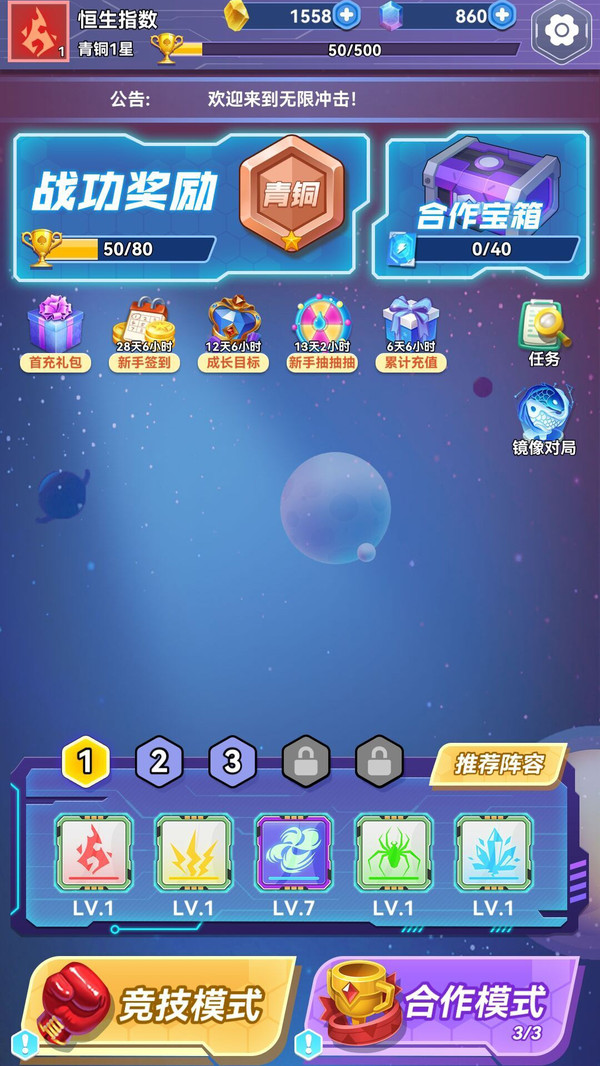Open 推荐阵容 recommended lineups
The height and width of the screenshot is (1066, 600).
[x=499, y=765]
